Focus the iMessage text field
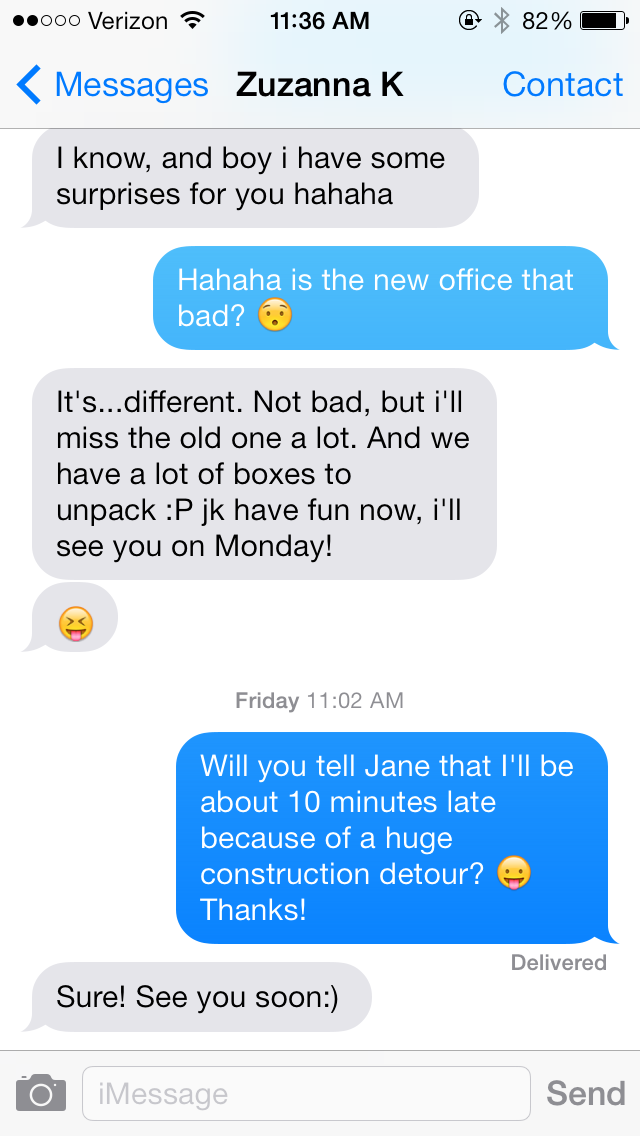640x1136 pixels. click(305, 1094)
